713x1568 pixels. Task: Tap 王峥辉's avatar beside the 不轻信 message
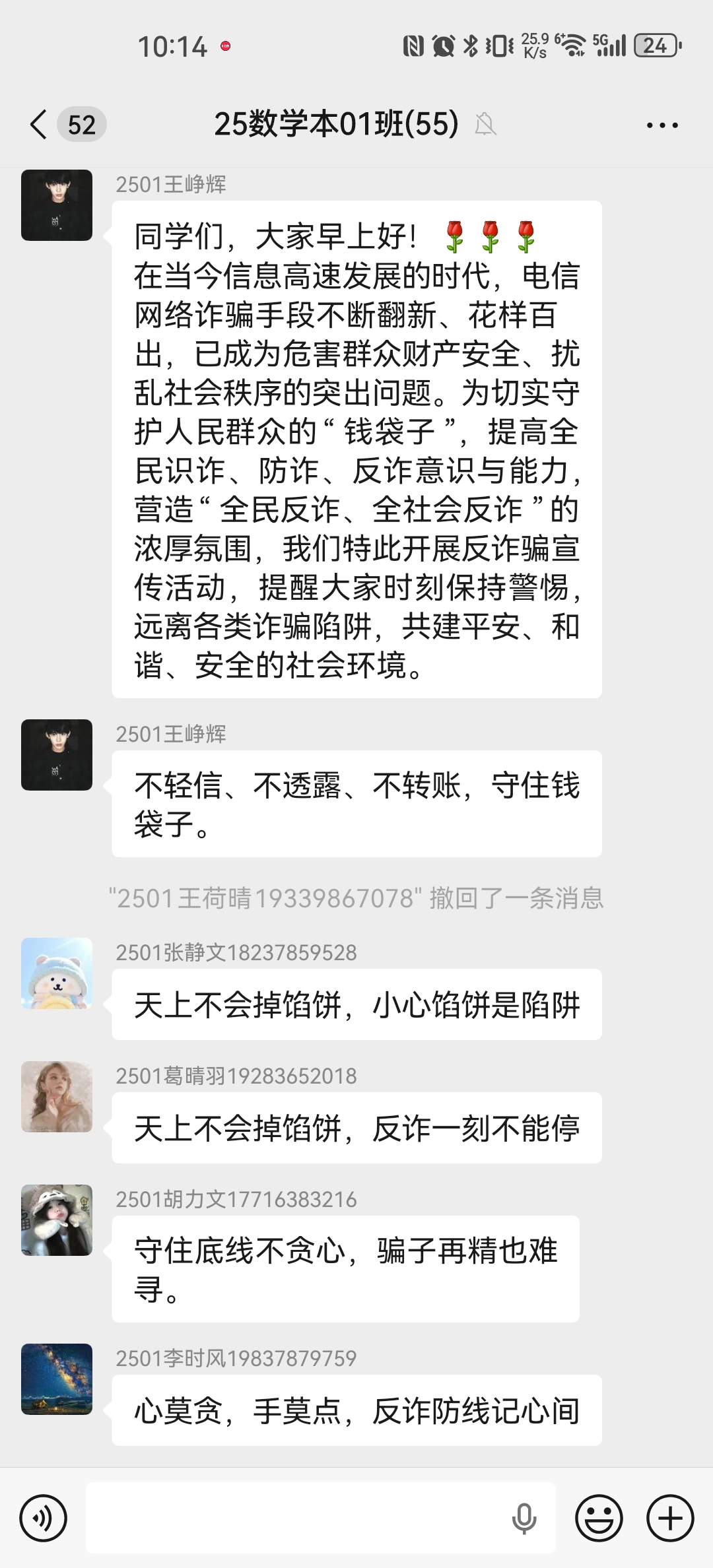coord(57,755)
